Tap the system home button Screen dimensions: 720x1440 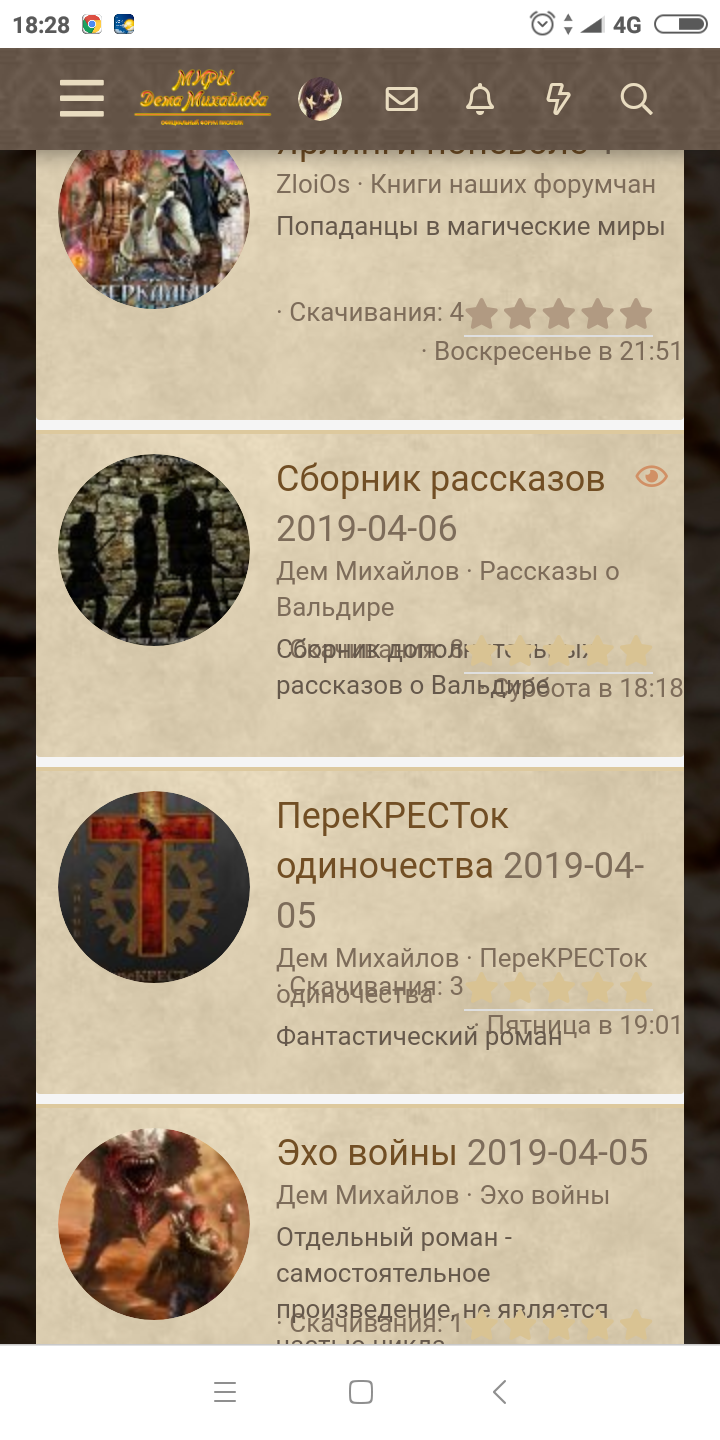point(361,1392)
